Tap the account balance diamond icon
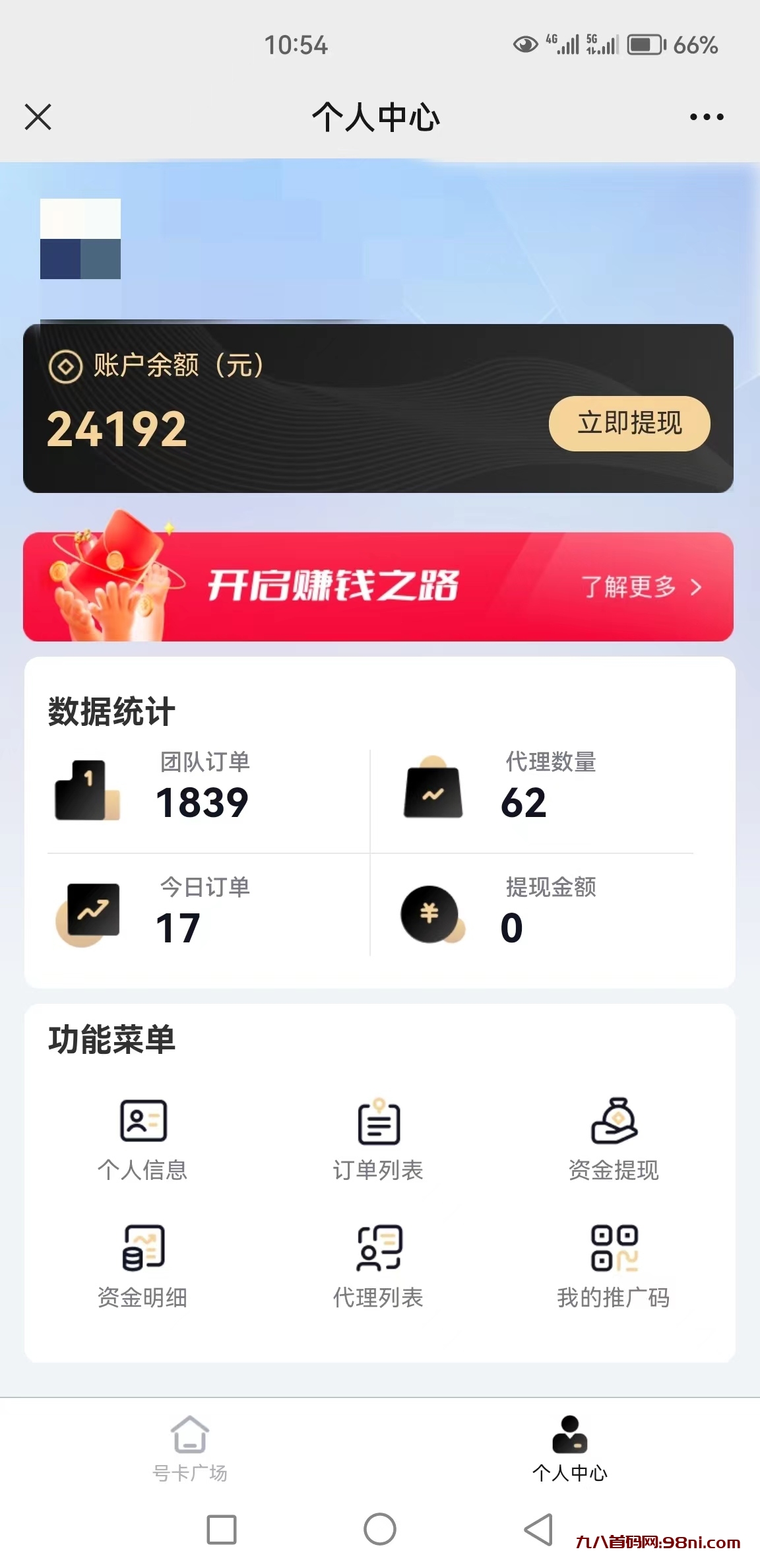 [65, 367]
